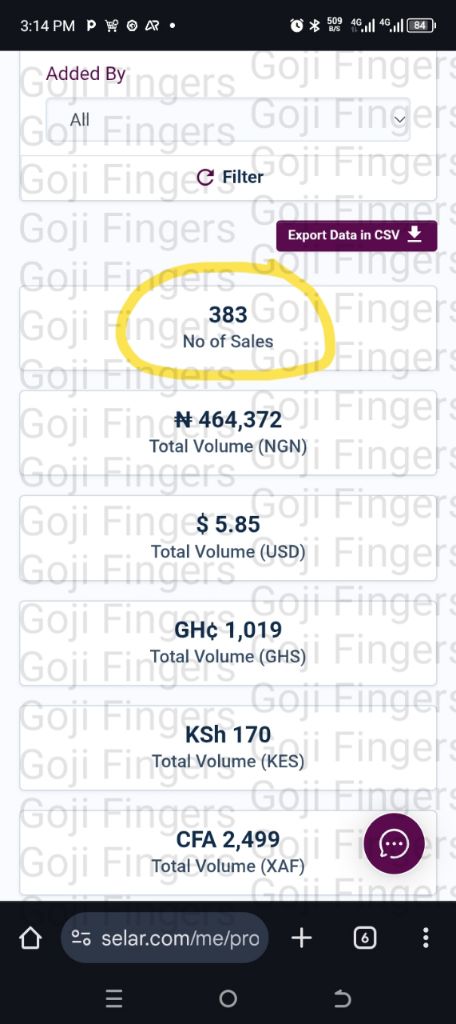Tap the selar.com address bar
Screen dimensions: 456x1024
(165, 938)
